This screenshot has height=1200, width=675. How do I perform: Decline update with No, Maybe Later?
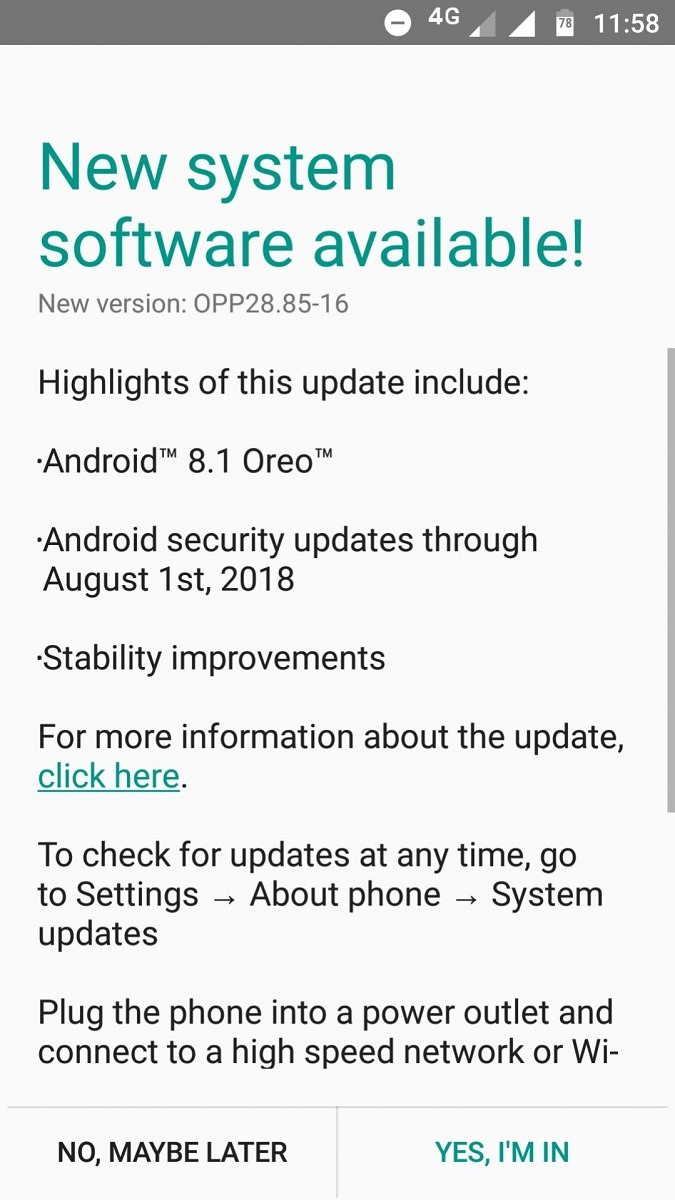pyautogui.click(x=172, y=1152)
